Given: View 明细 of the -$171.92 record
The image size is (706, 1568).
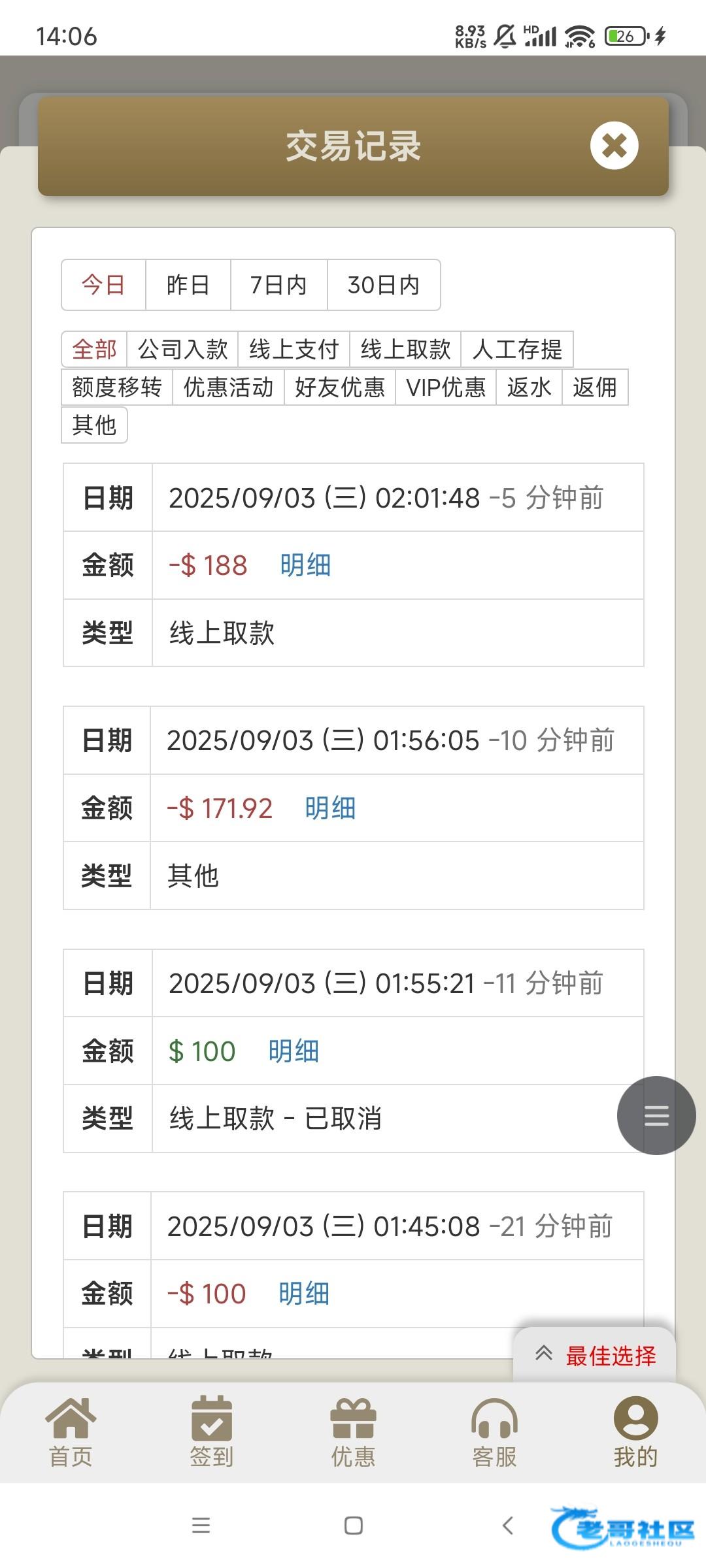Looking at the screenshot, I should (x=330, y=808).
